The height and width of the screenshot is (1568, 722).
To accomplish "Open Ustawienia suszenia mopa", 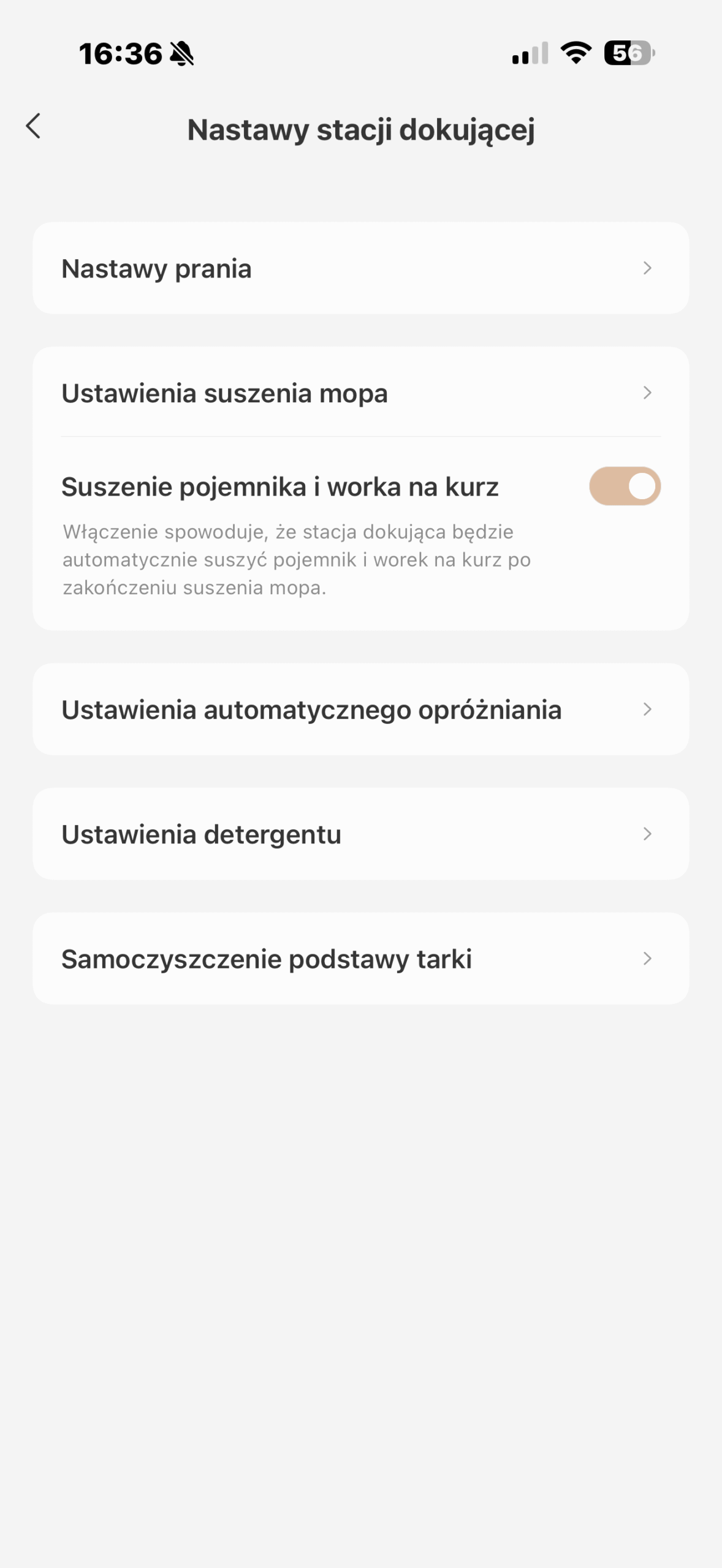I will coord(360,393).
